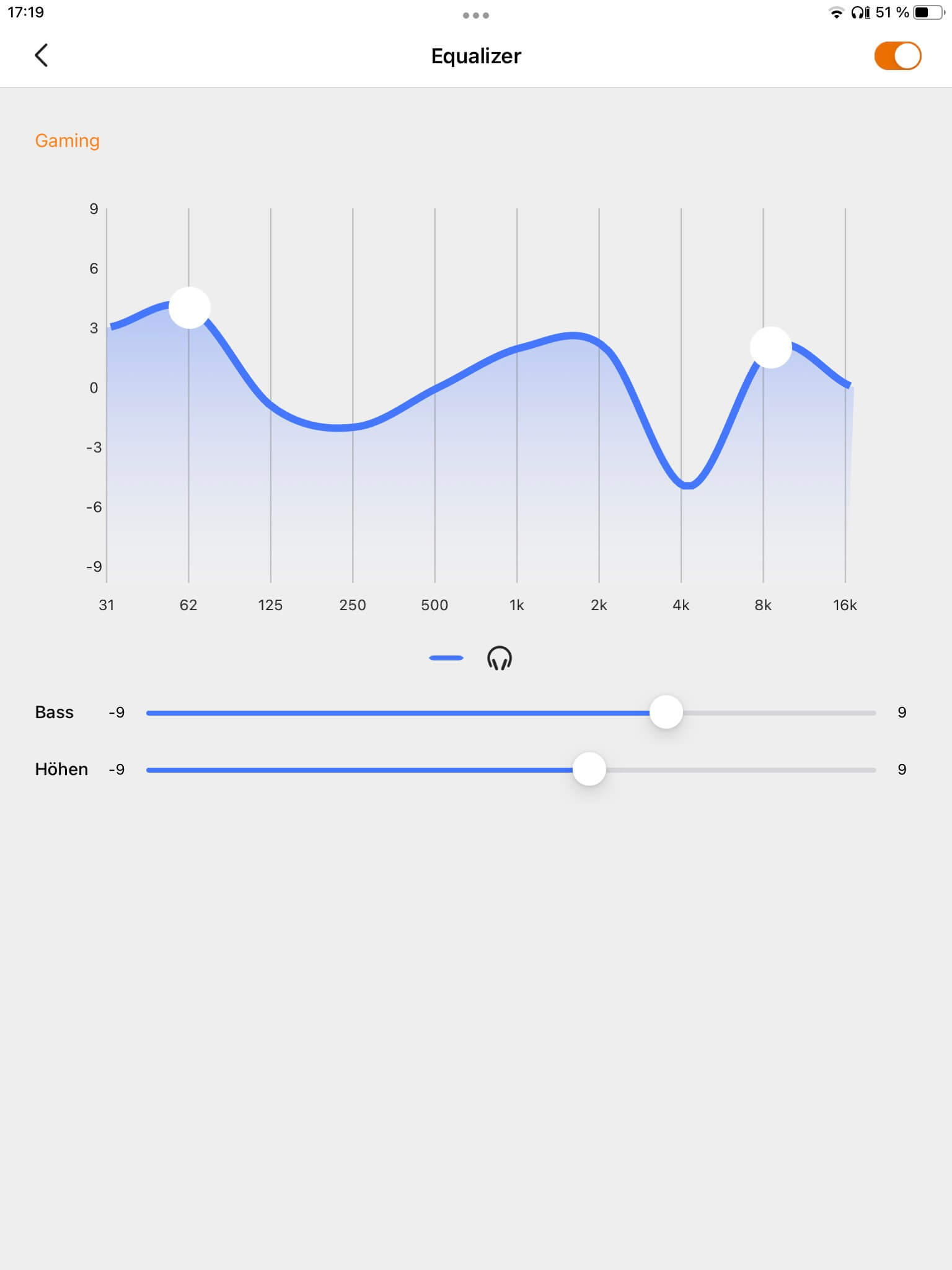The width and height of the screenshot is (952, 1270).
Task: Tap the headphones icon below the graph
Action: [499, 658]
